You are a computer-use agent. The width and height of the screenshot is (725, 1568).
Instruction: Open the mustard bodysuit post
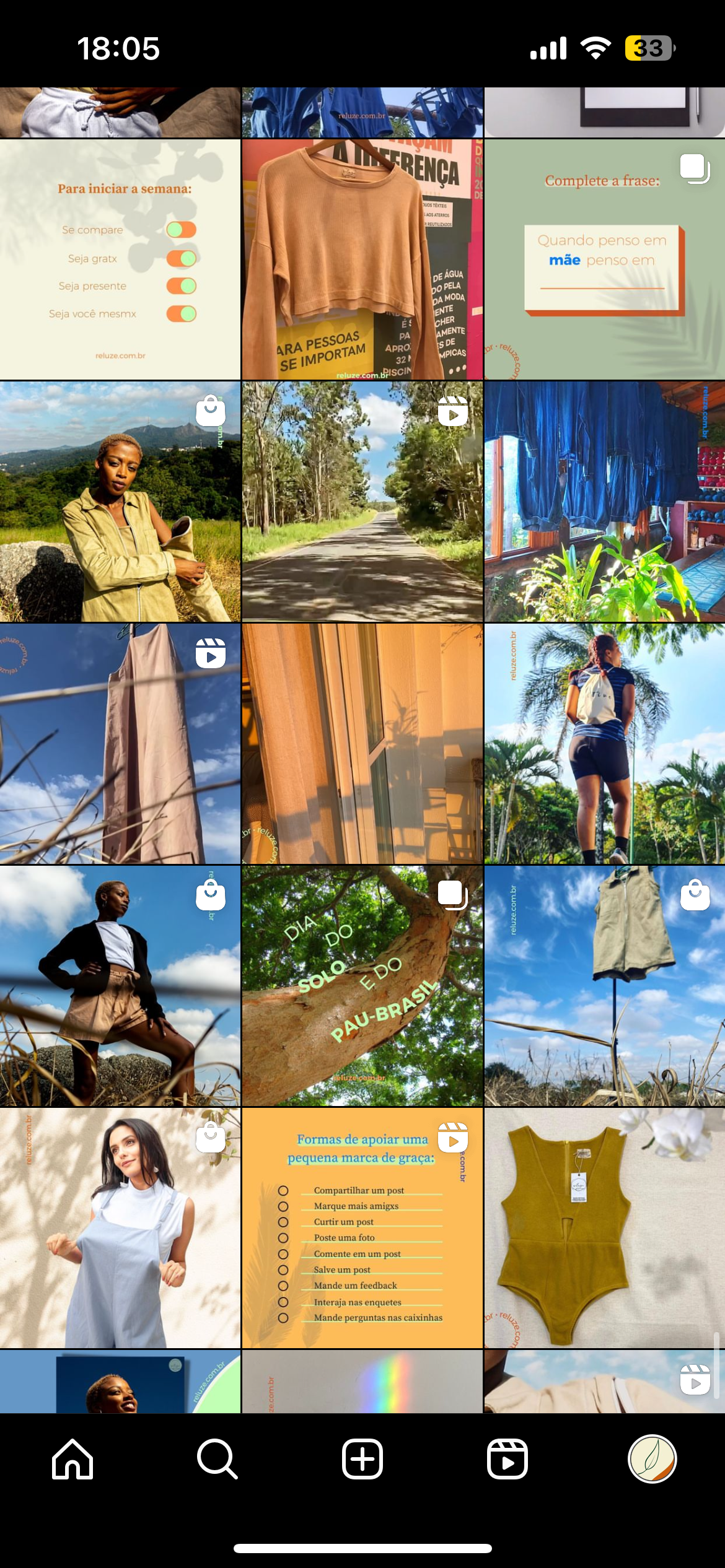pyautogui.click(x=604, y=1228)
